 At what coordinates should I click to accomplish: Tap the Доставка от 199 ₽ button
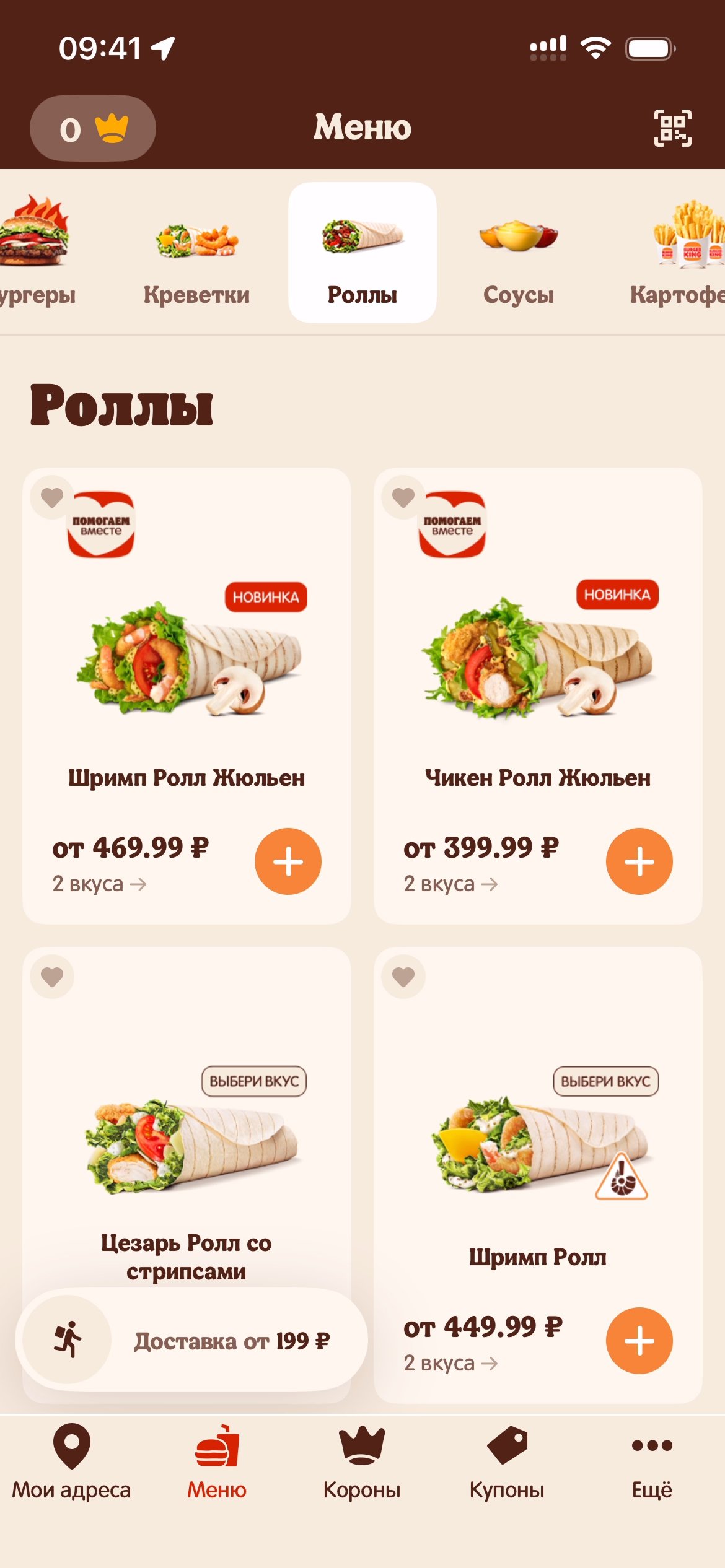192,1341
